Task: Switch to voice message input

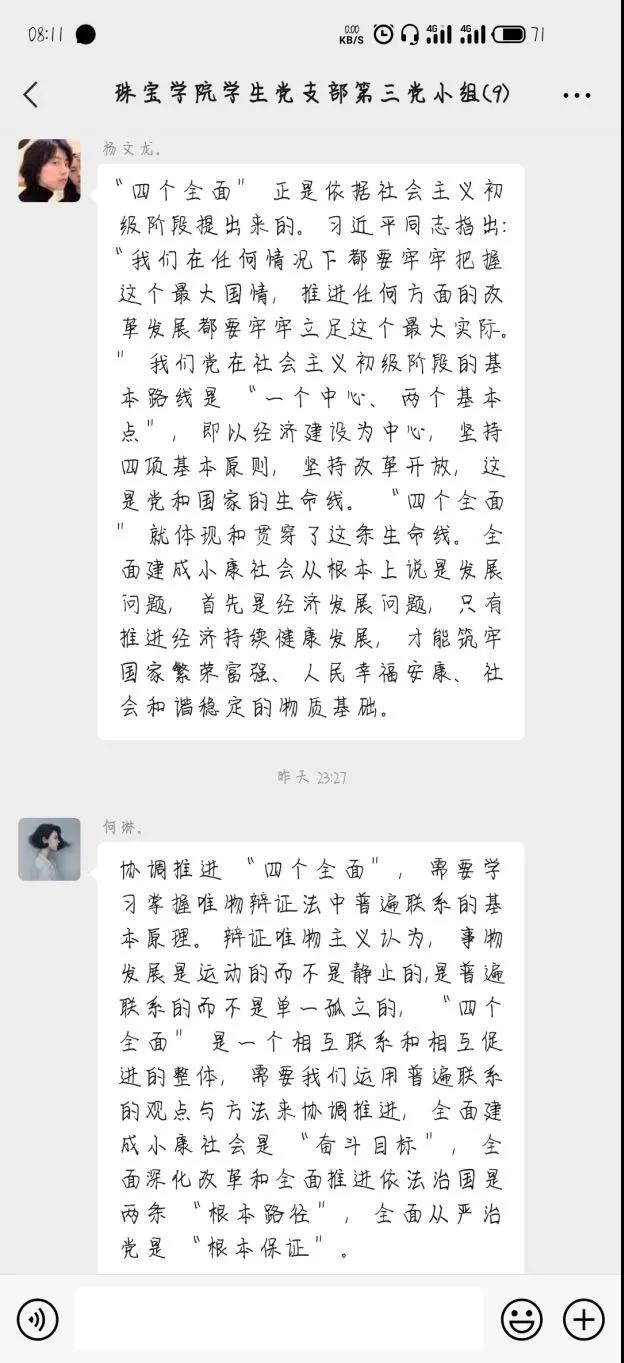Action: 37,1320
